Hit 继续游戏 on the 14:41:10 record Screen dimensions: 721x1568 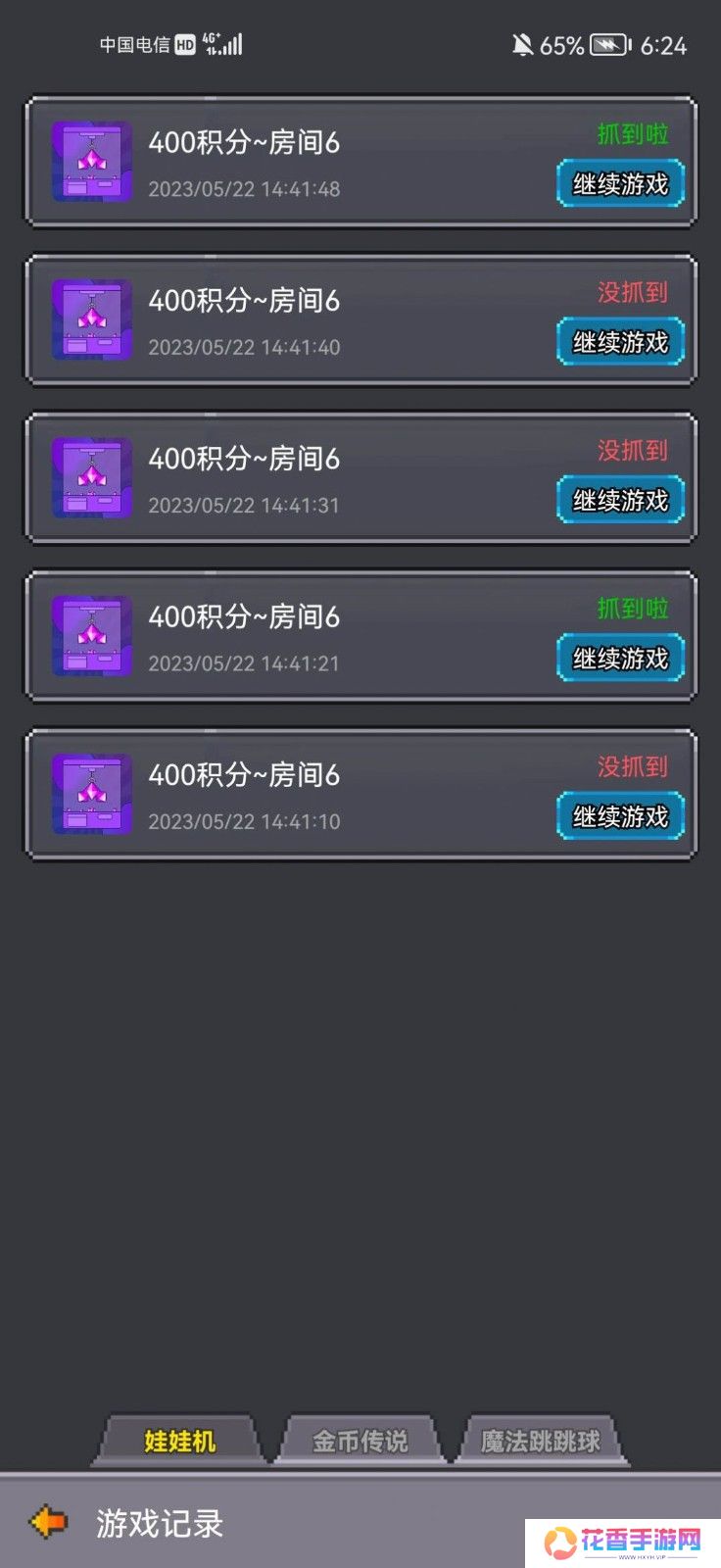click(x=620, y=816)
